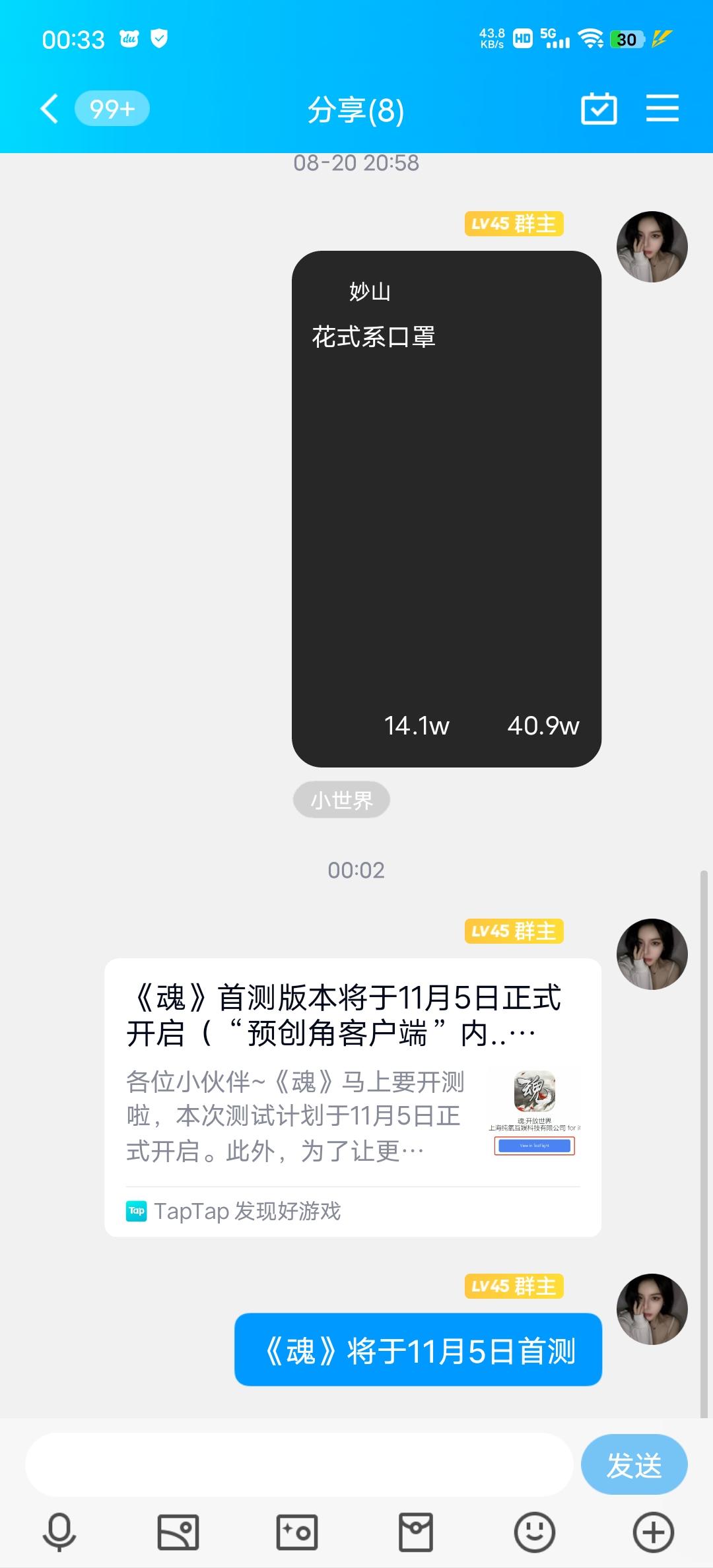The width and height of the screenshot is (713, 1568).
Task: Open the red packet icon
Action: [x=415, y=1532]
